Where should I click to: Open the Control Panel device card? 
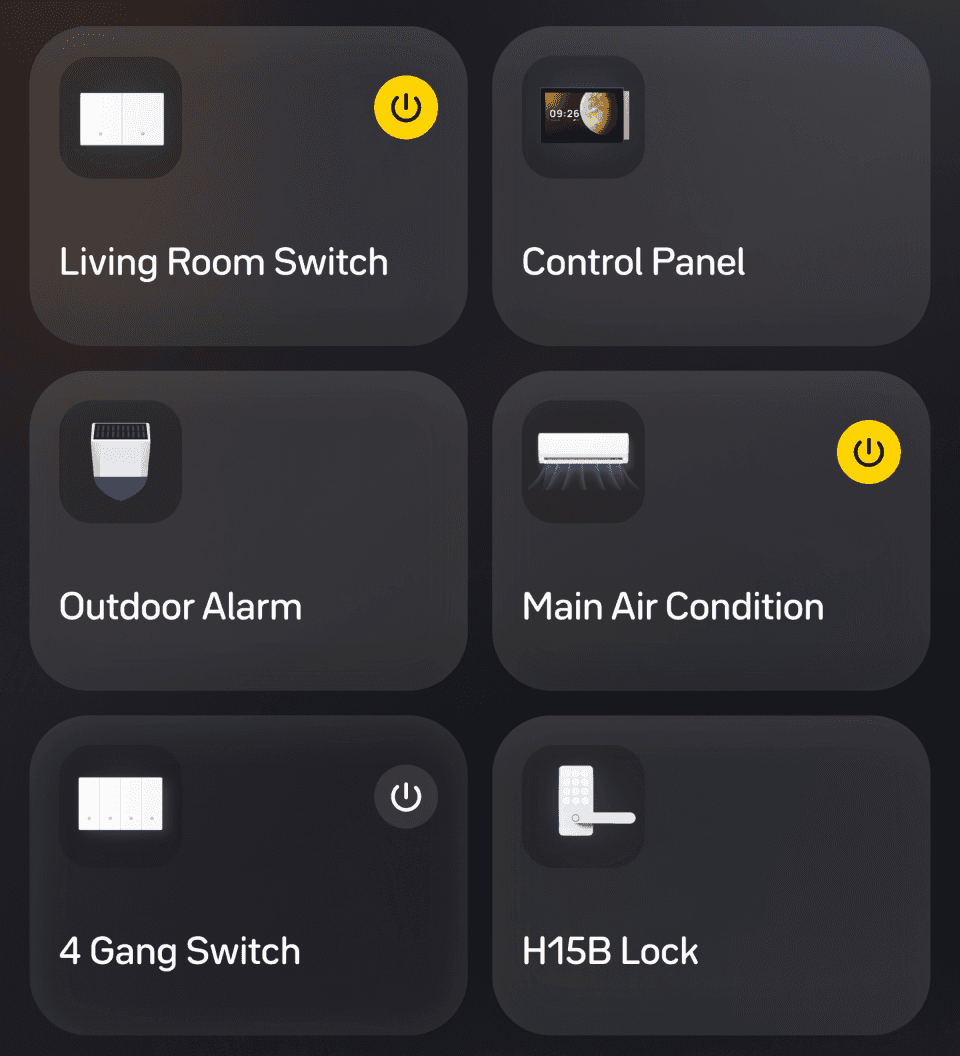pos(711,186)
